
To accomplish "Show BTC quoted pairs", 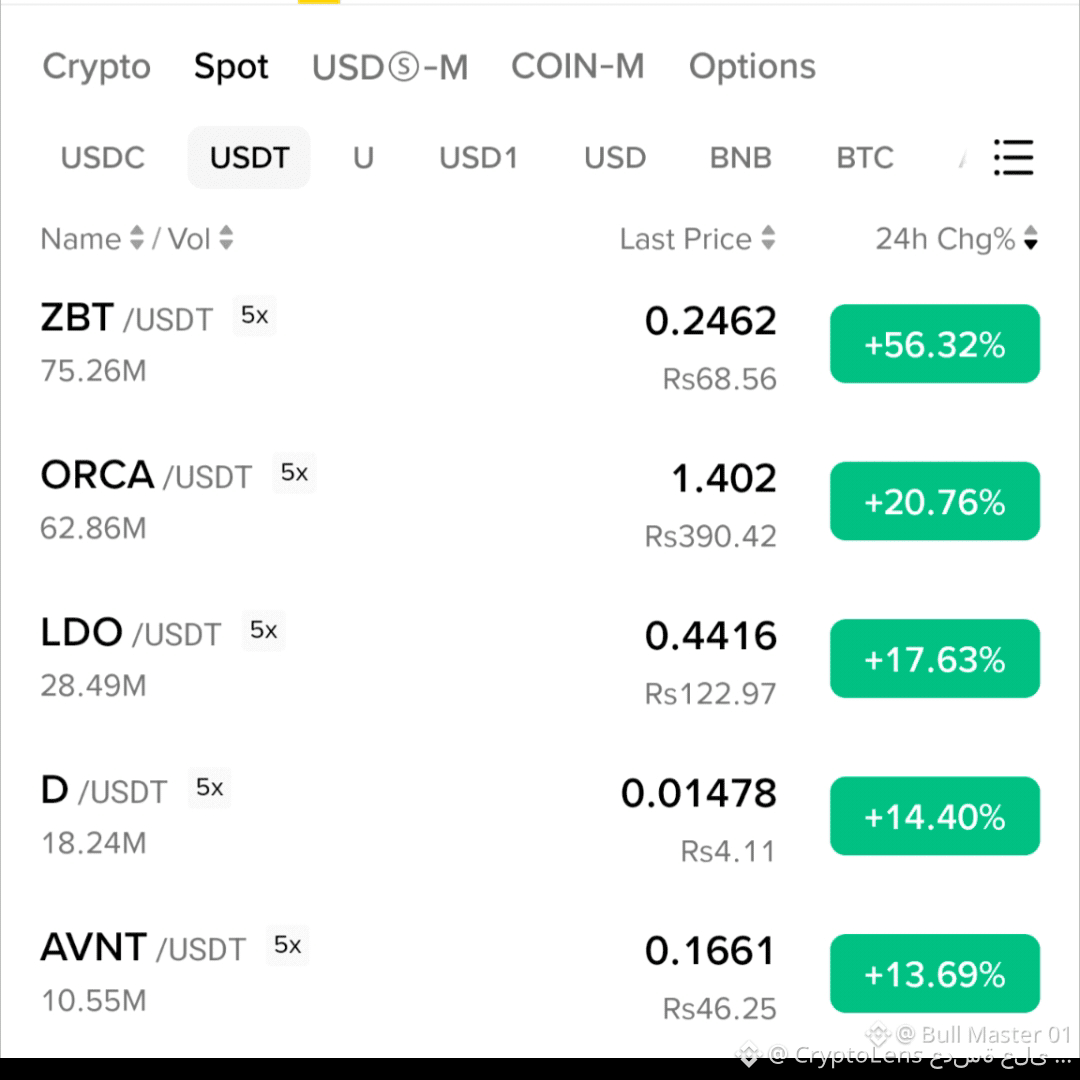I will 865,158.
